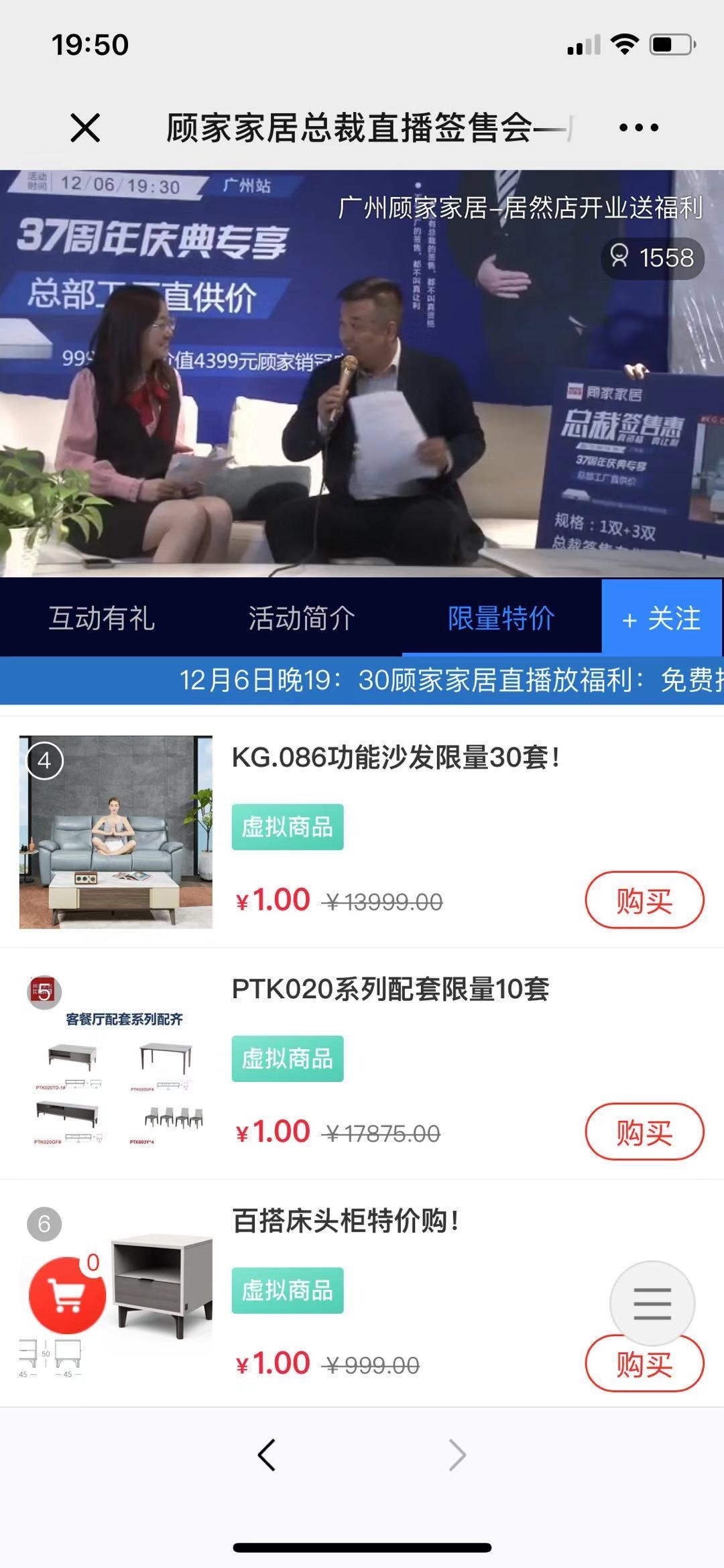Switch to the 活动简介 tab
The width and height of the screenshot is (724, 1568).
pos(302,618)
